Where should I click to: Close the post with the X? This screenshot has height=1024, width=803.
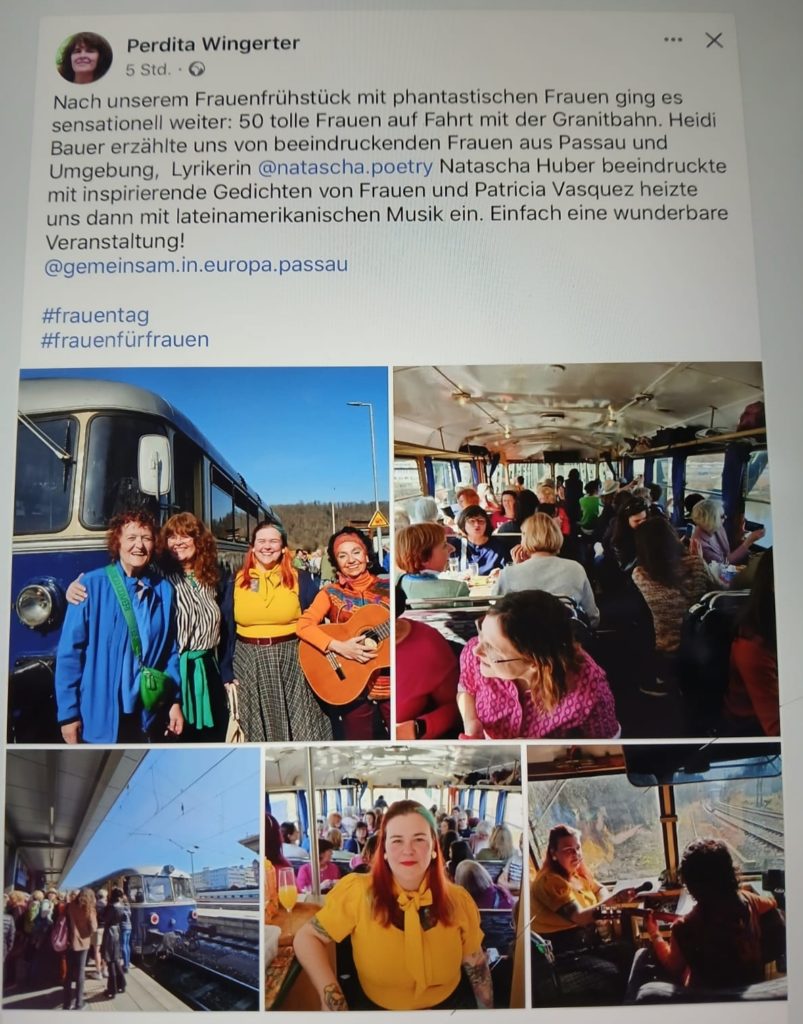(x=713, y=40)
